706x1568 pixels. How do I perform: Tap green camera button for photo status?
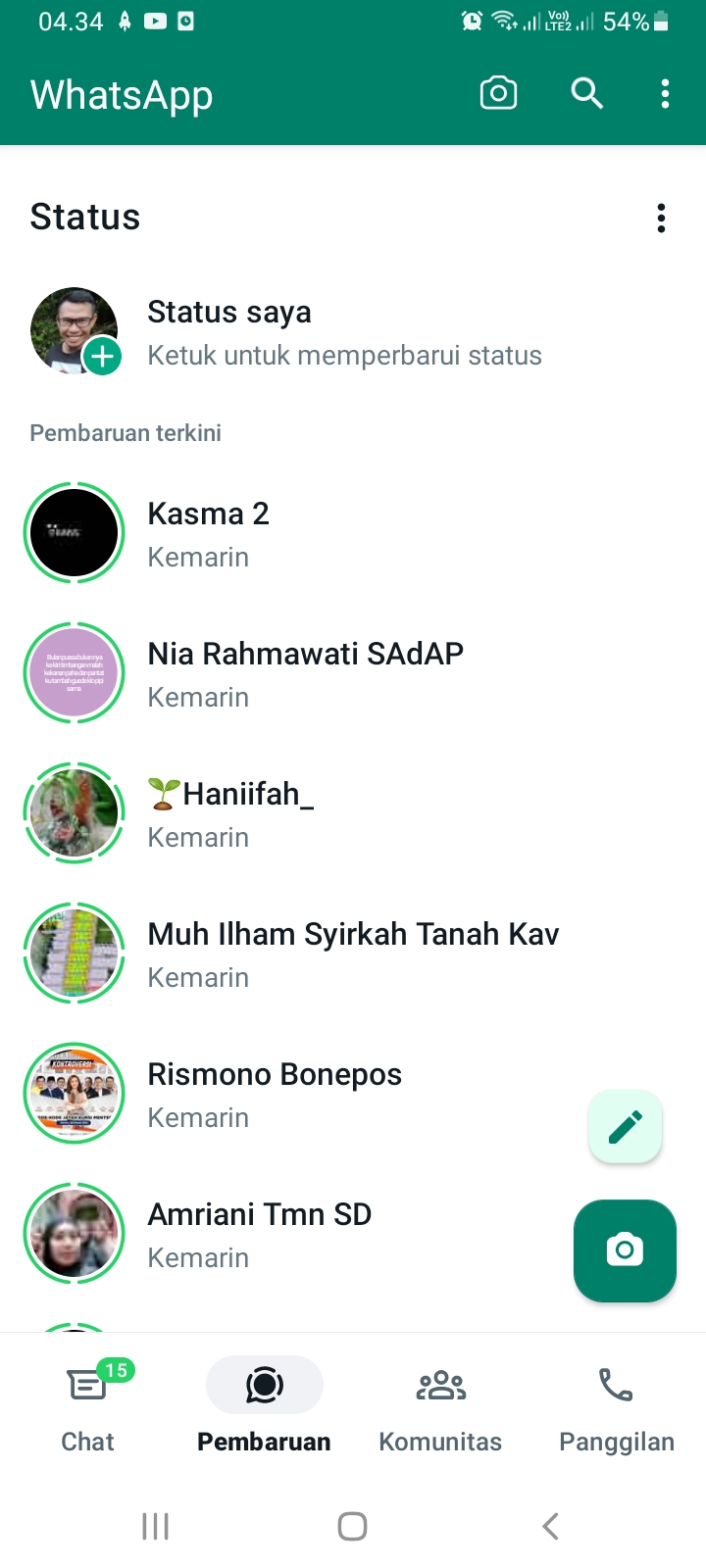pos(625,1250)
